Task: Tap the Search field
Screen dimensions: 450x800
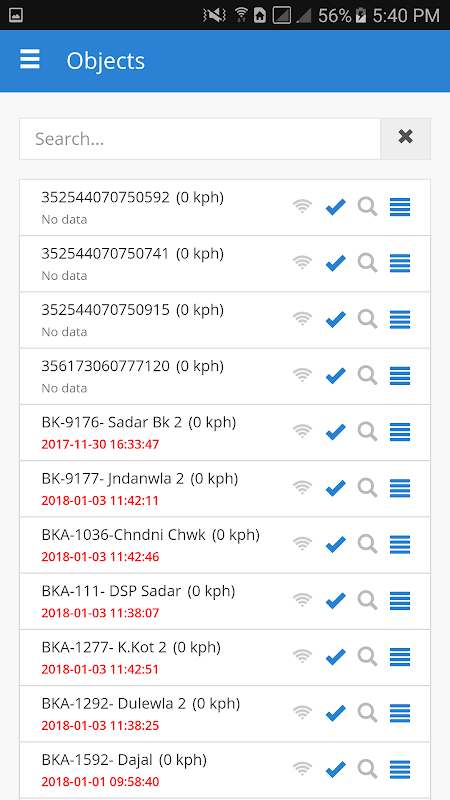Action: click(x=200, y=139)
